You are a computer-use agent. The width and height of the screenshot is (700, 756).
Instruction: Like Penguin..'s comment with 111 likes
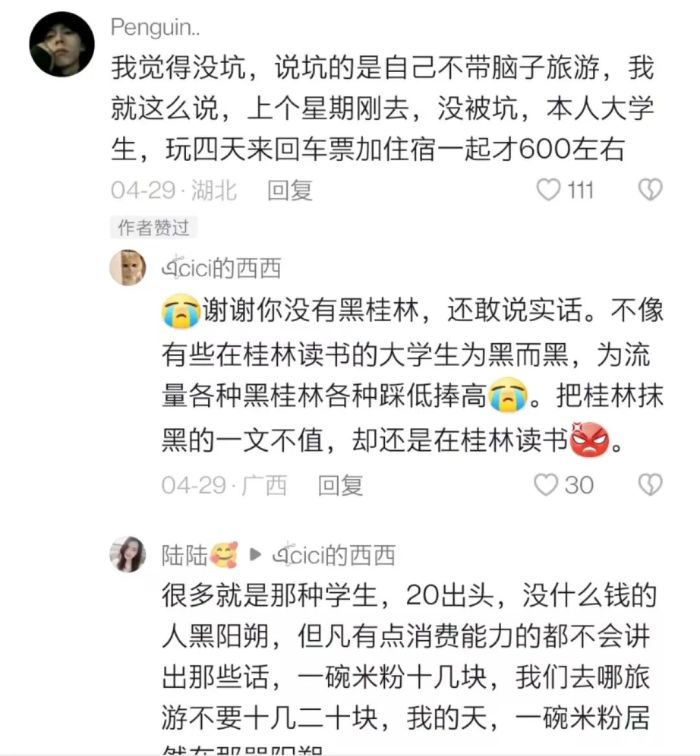[550, 190]
